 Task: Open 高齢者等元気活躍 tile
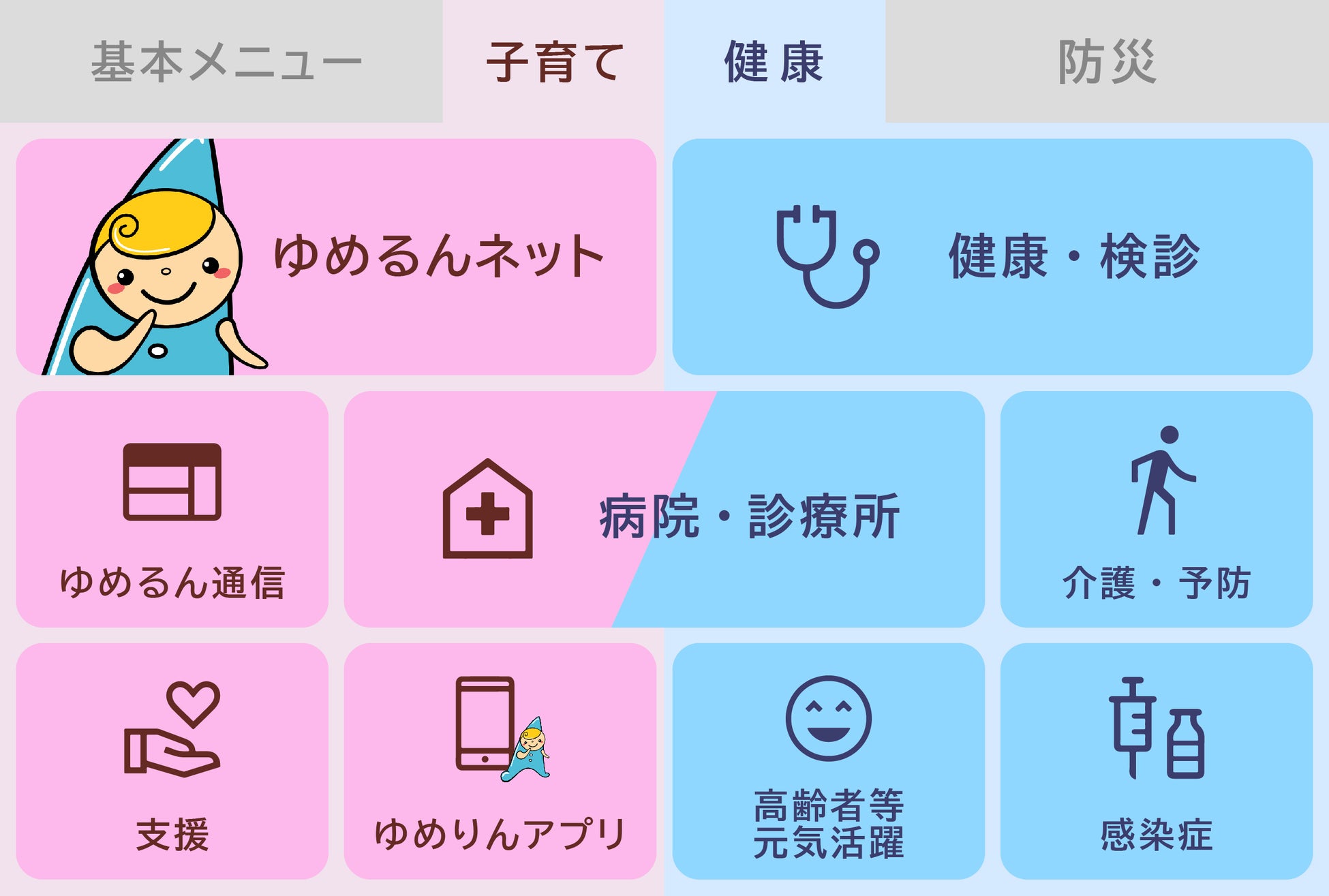[x=828, y=761]
